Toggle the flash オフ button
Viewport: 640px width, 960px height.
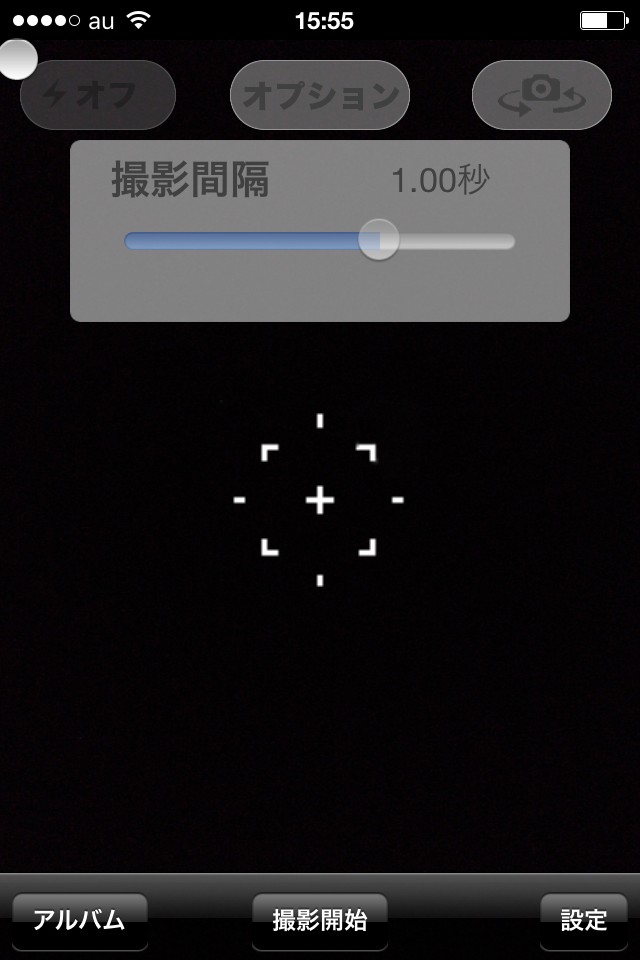click(98, 95)
